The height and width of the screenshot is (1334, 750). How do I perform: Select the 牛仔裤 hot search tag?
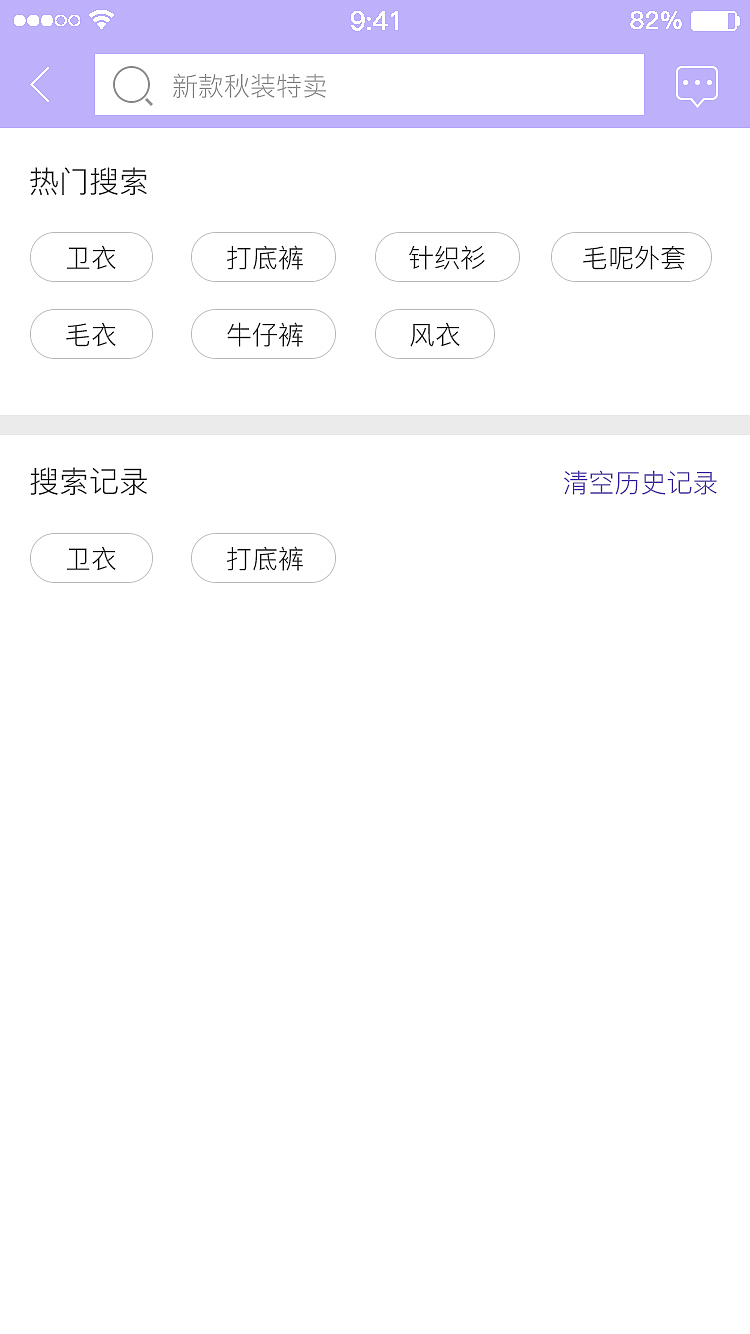pyautogui.click(x=263, y=334)
